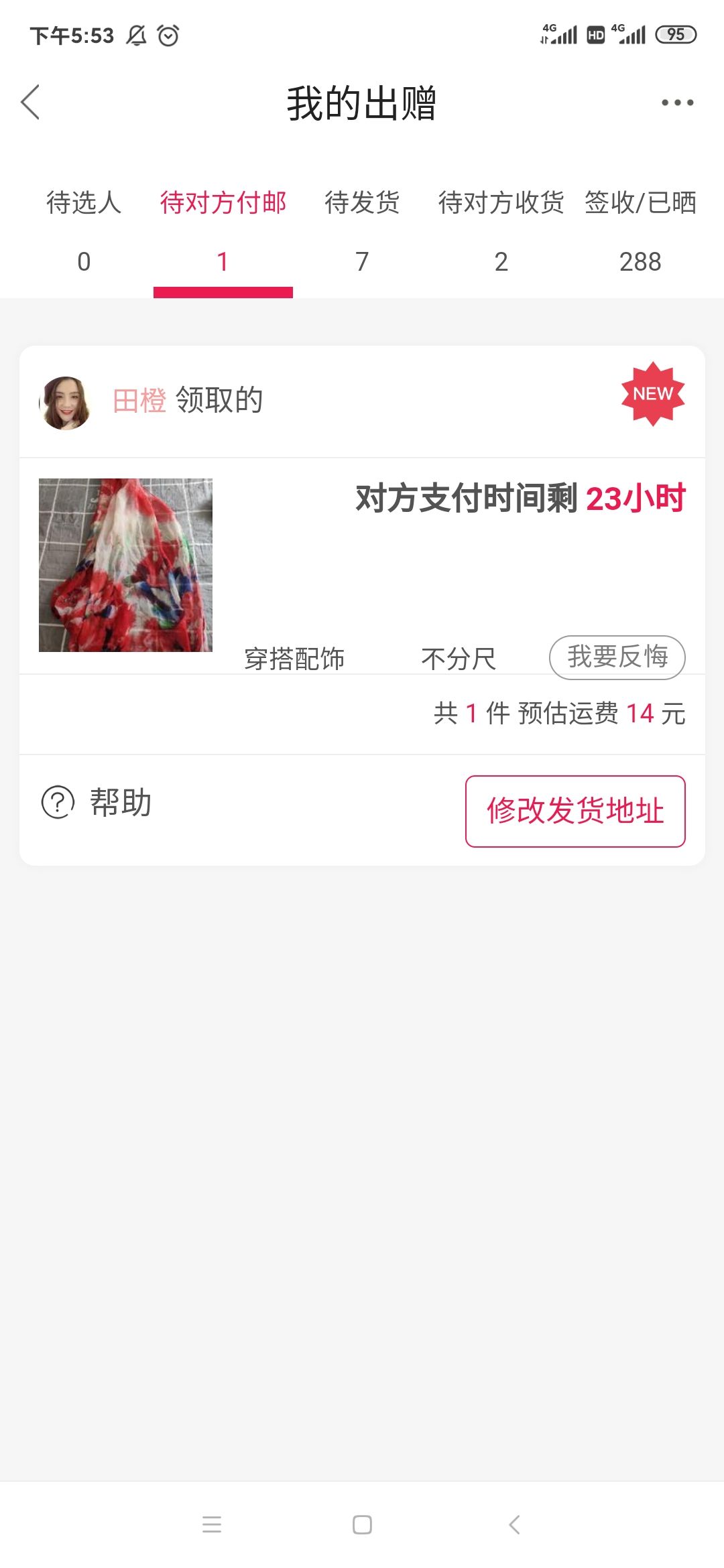Viewport: 724px width, 1568px height.
Task: Tap the system home button
Action: 362,1524
